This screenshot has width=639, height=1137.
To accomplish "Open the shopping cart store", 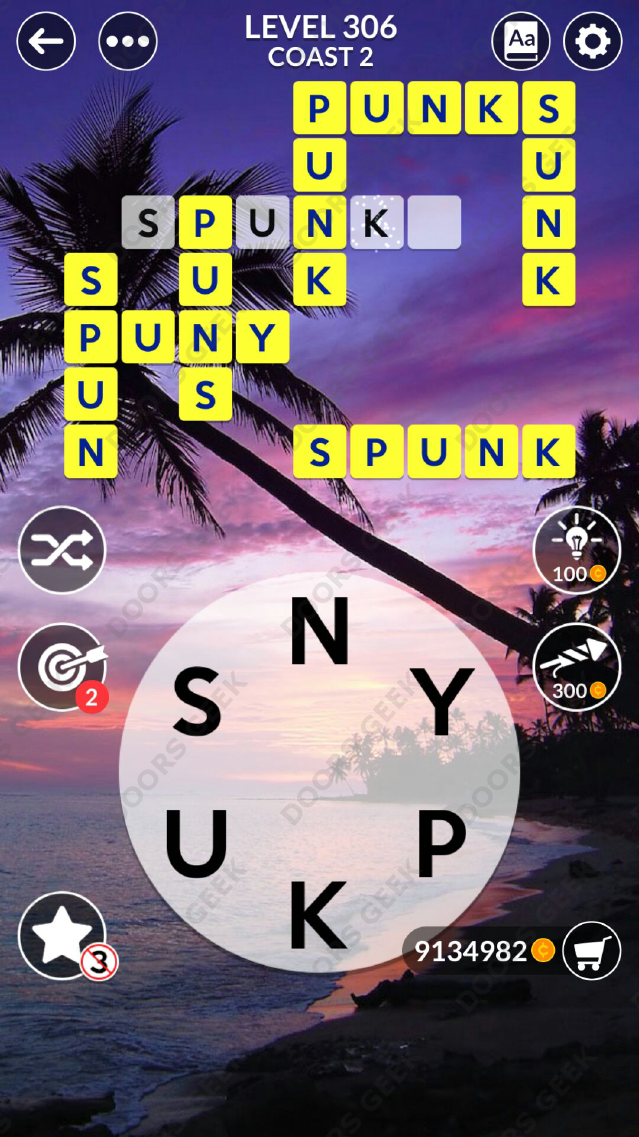I will [x=591, y=950].
